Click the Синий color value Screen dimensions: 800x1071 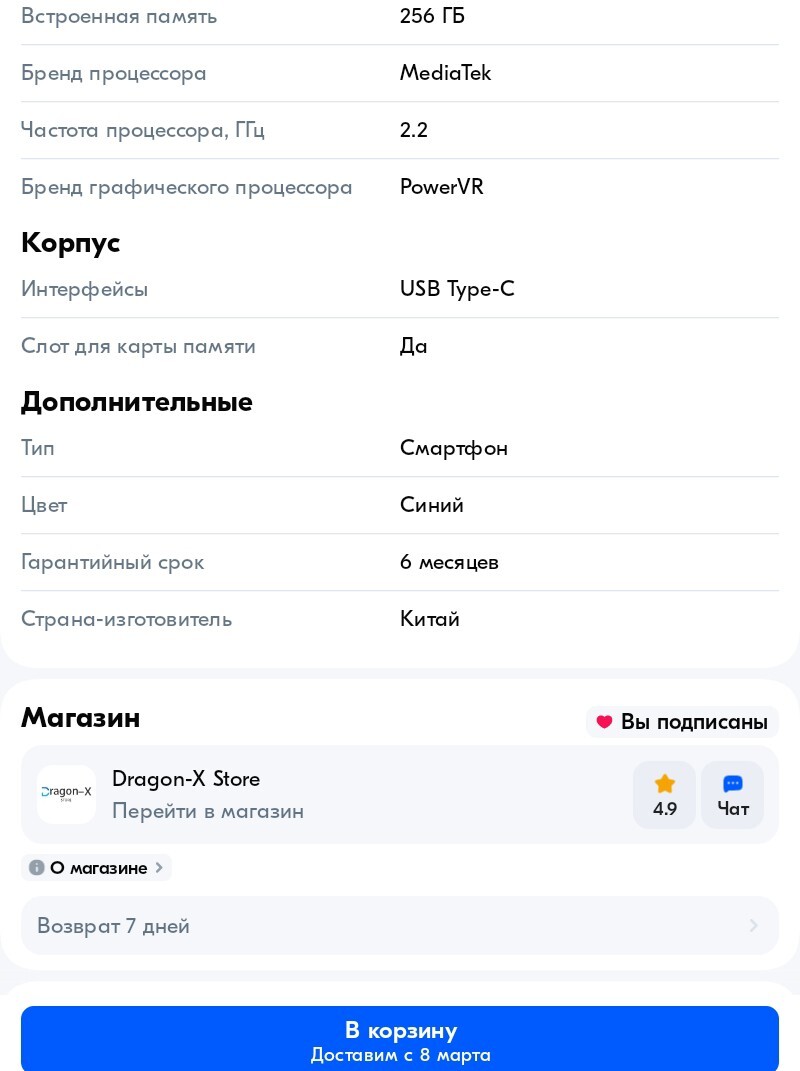coord(431,505)
